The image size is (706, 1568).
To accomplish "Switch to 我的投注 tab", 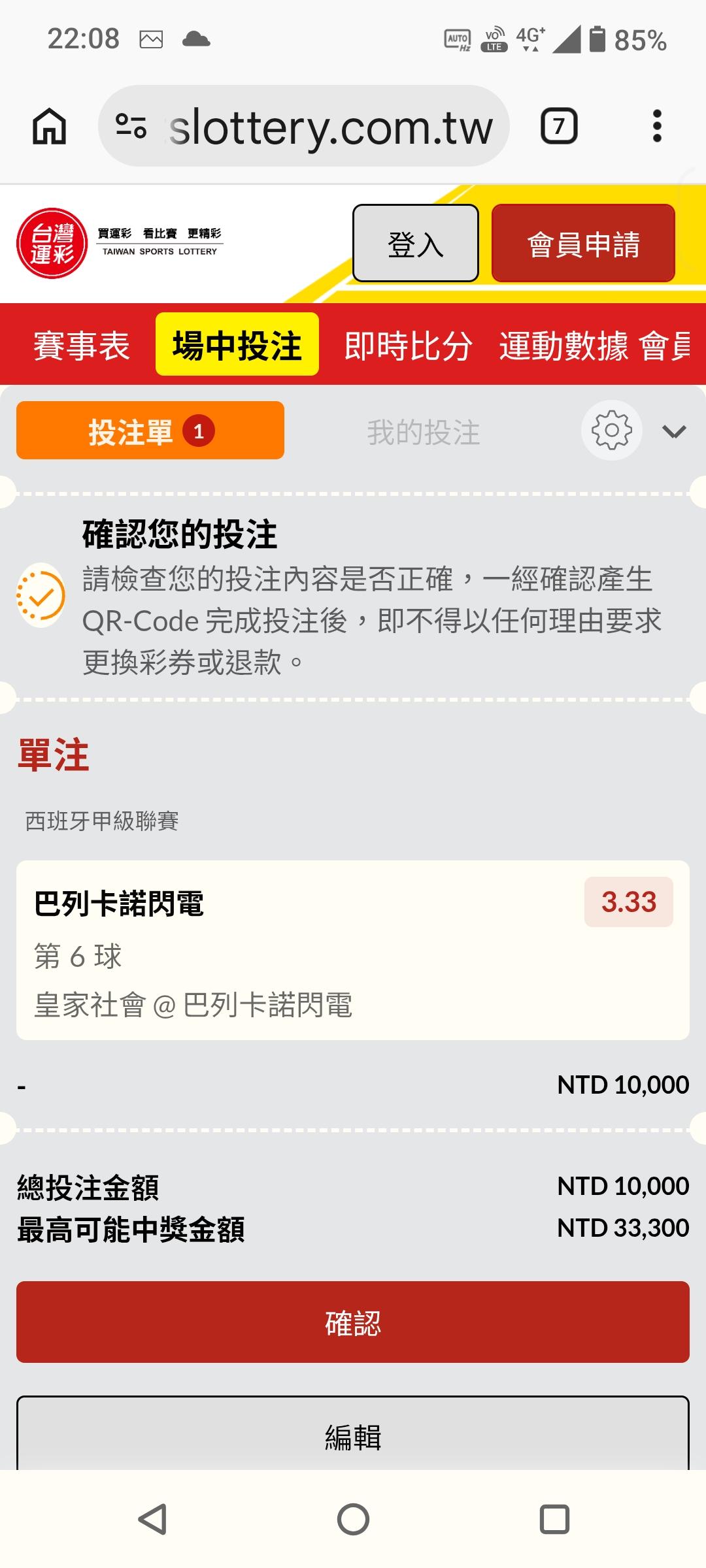I will click(x=424, y=432).
